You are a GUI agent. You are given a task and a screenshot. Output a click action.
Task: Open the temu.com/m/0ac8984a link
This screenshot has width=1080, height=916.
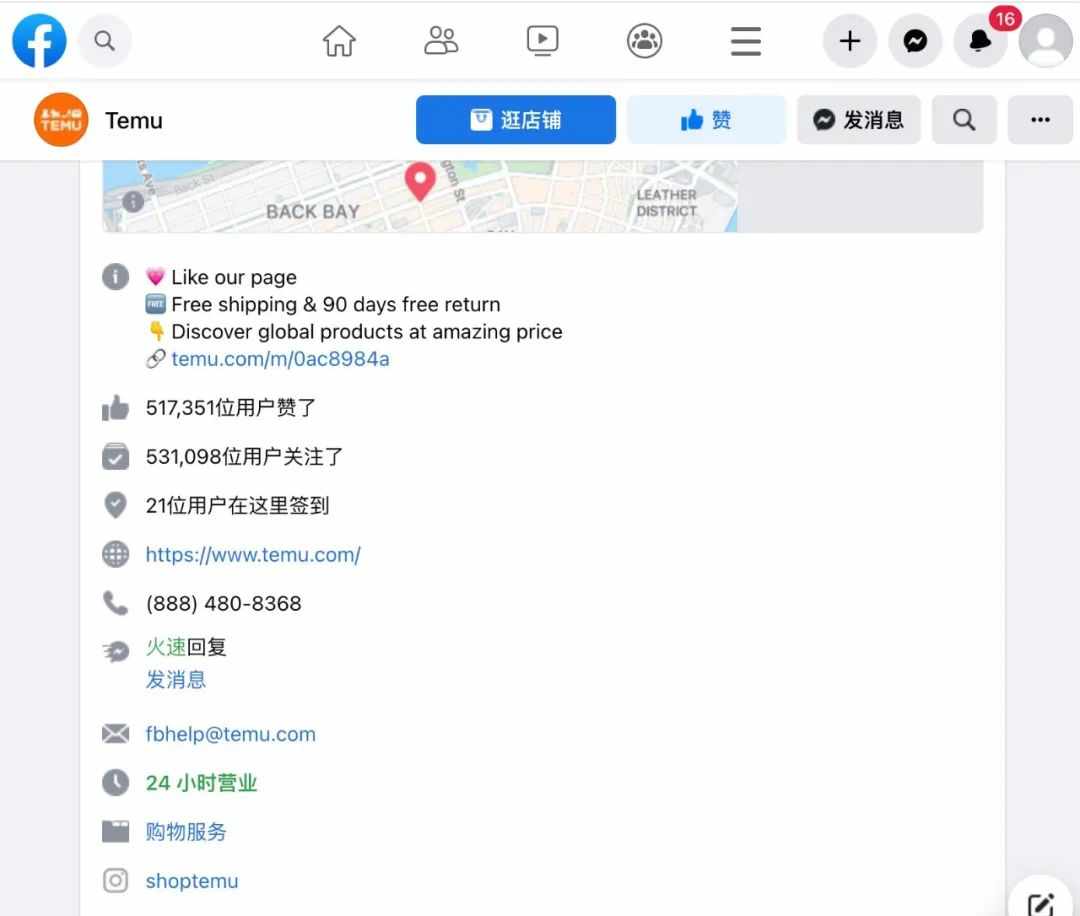coord(280,359)
